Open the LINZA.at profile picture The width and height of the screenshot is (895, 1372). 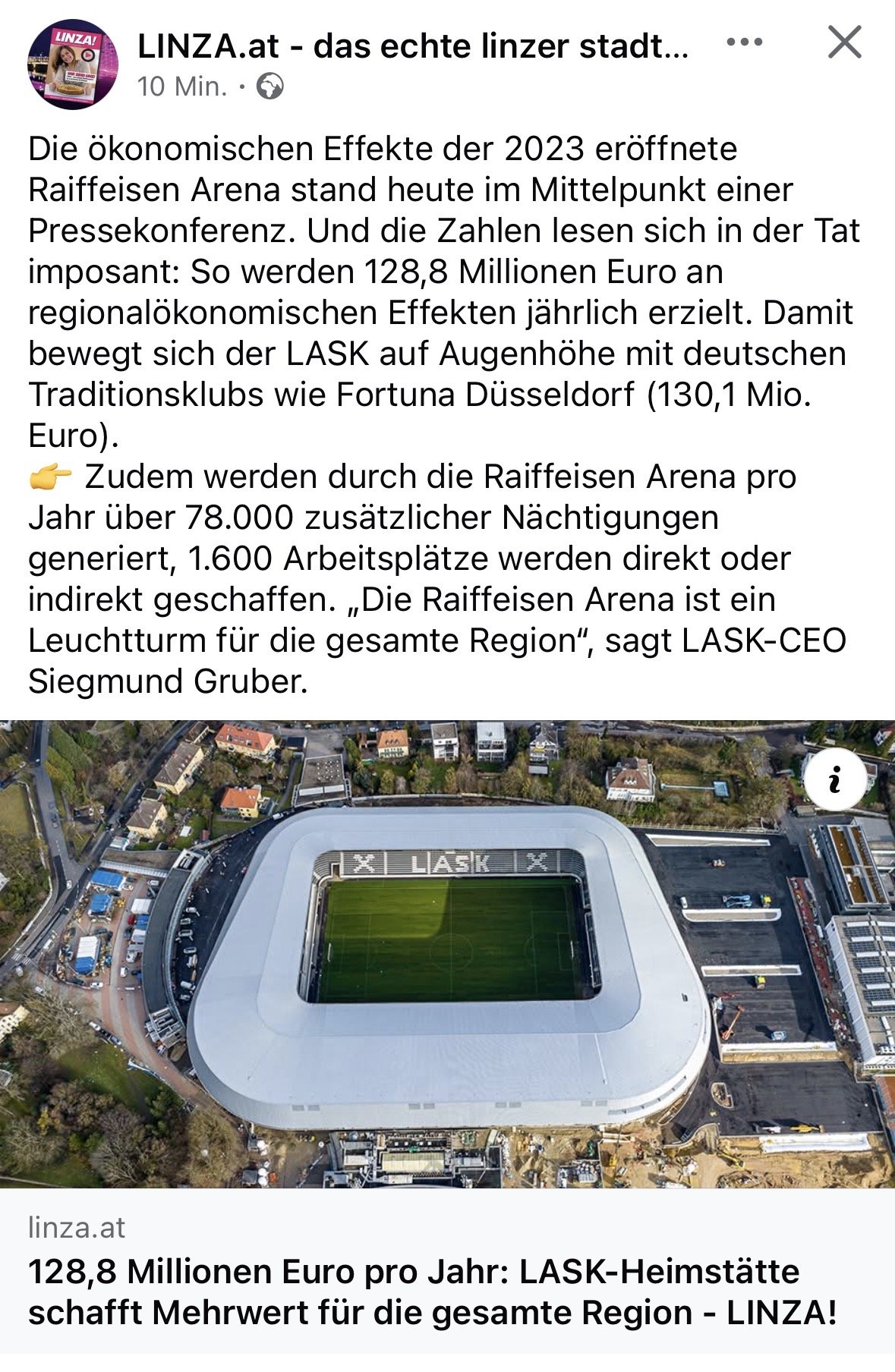(73, 65)
